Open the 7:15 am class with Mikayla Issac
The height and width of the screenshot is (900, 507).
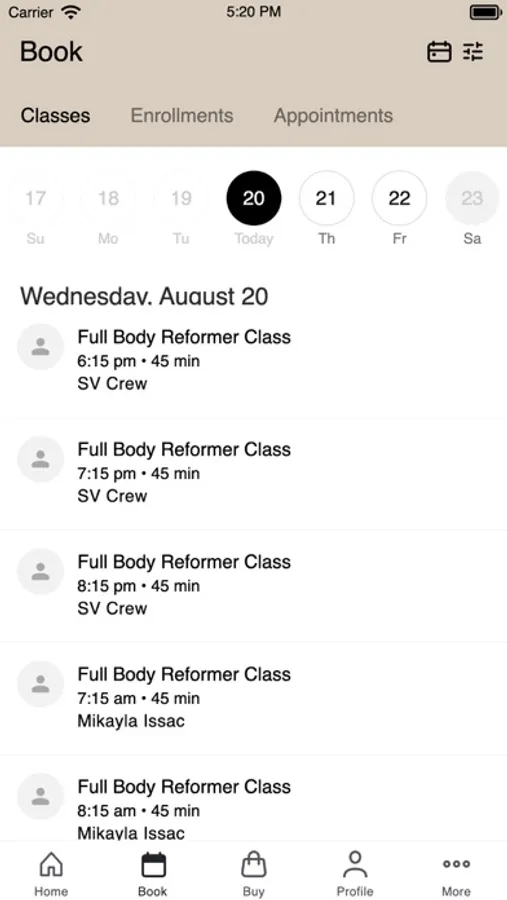(x=253, y=698)
